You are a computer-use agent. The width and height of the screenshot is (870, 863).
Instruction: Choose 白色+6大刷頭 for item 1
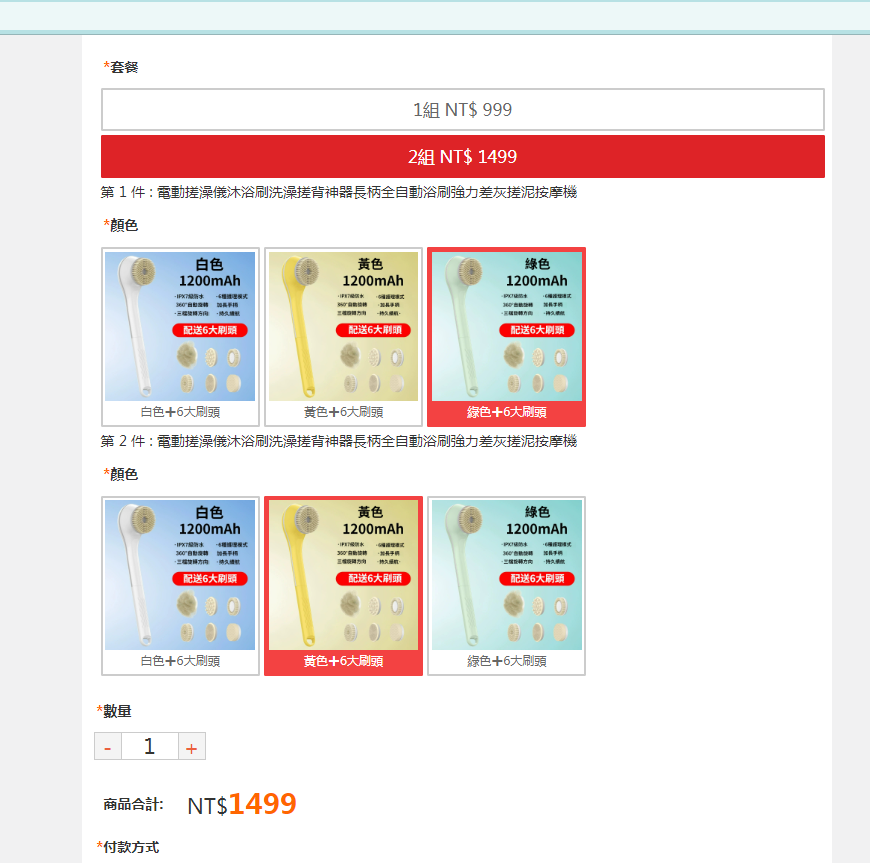tap(180, 337)
